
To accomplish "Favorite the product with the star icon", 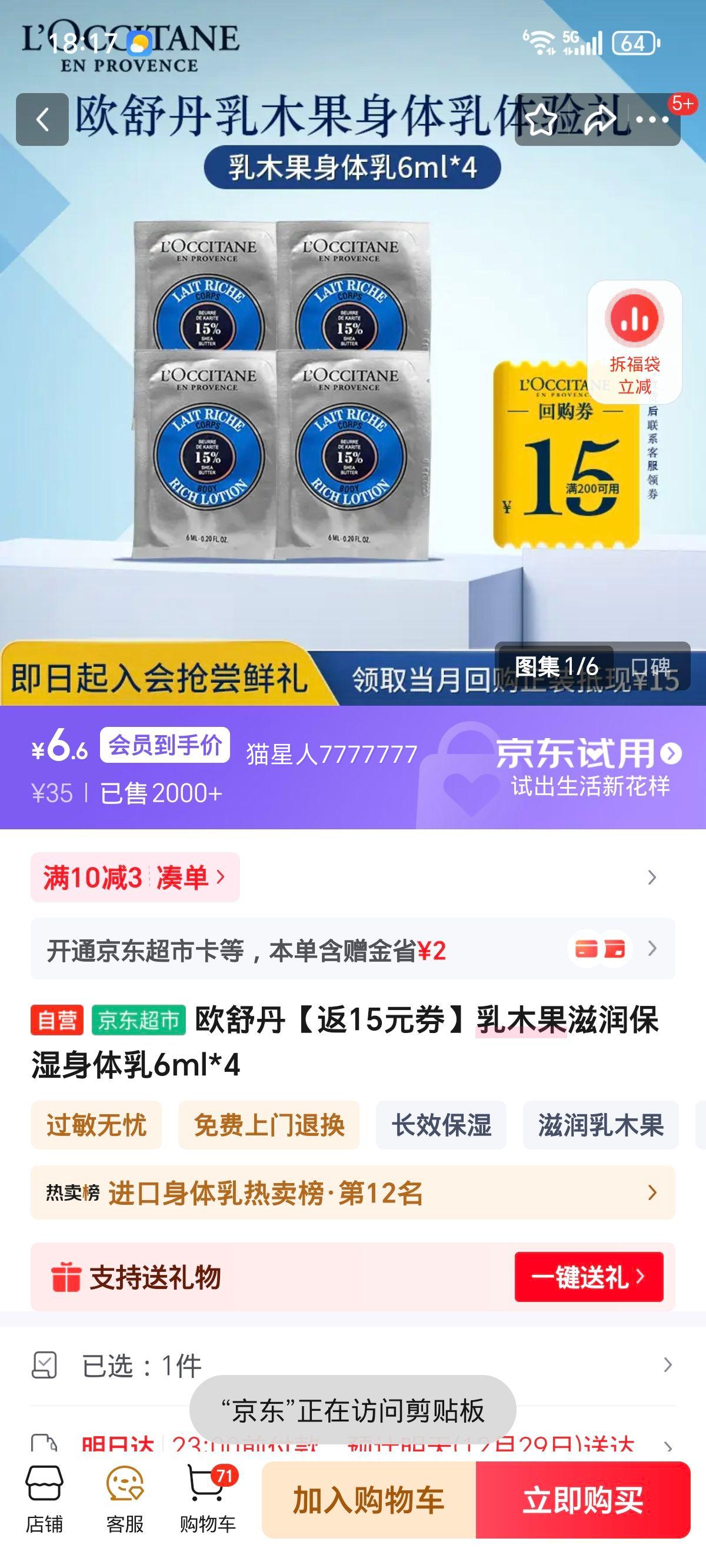I will pyautogui.click(x=541, y=121).
